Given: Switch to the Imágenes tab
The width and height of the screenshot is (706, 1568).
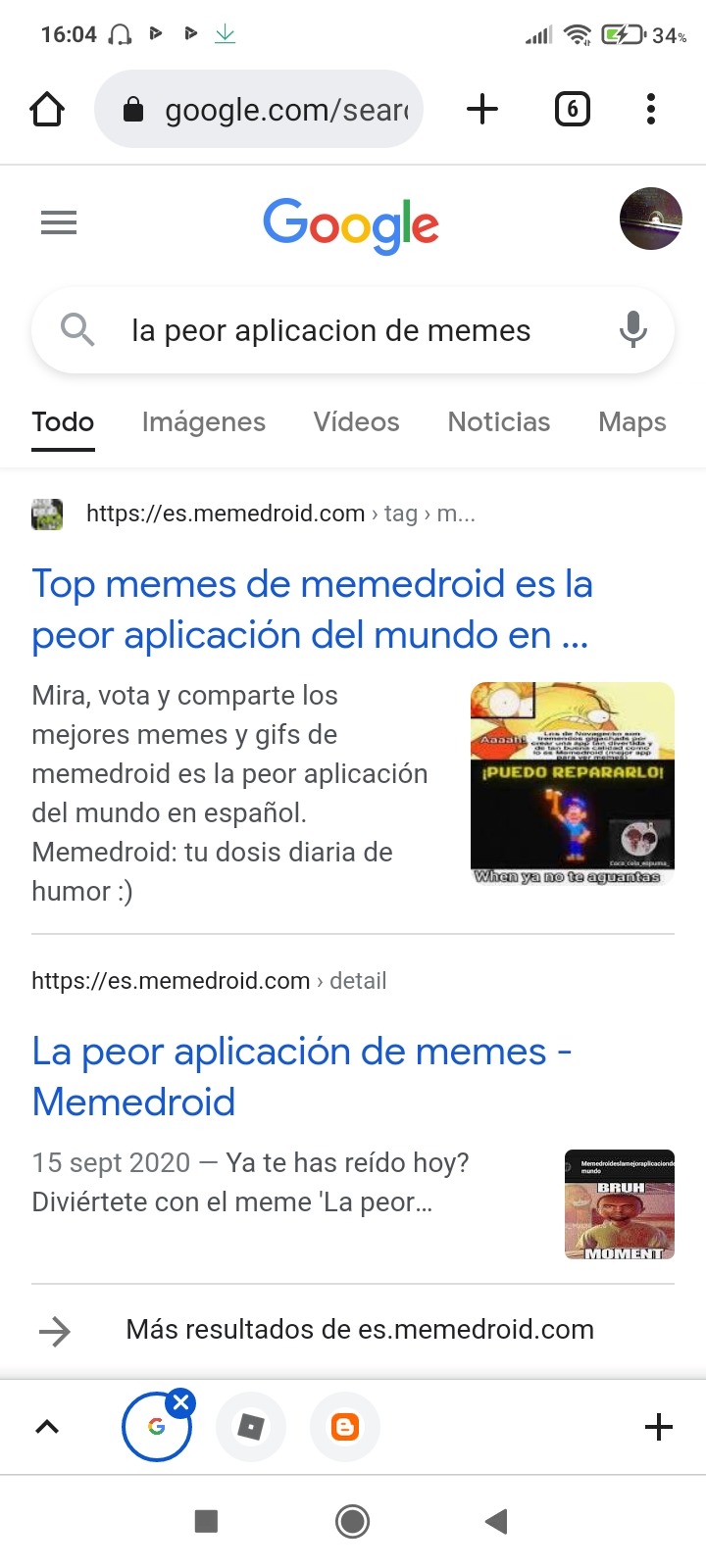Looking at the screenshot, I should [203, 421].
